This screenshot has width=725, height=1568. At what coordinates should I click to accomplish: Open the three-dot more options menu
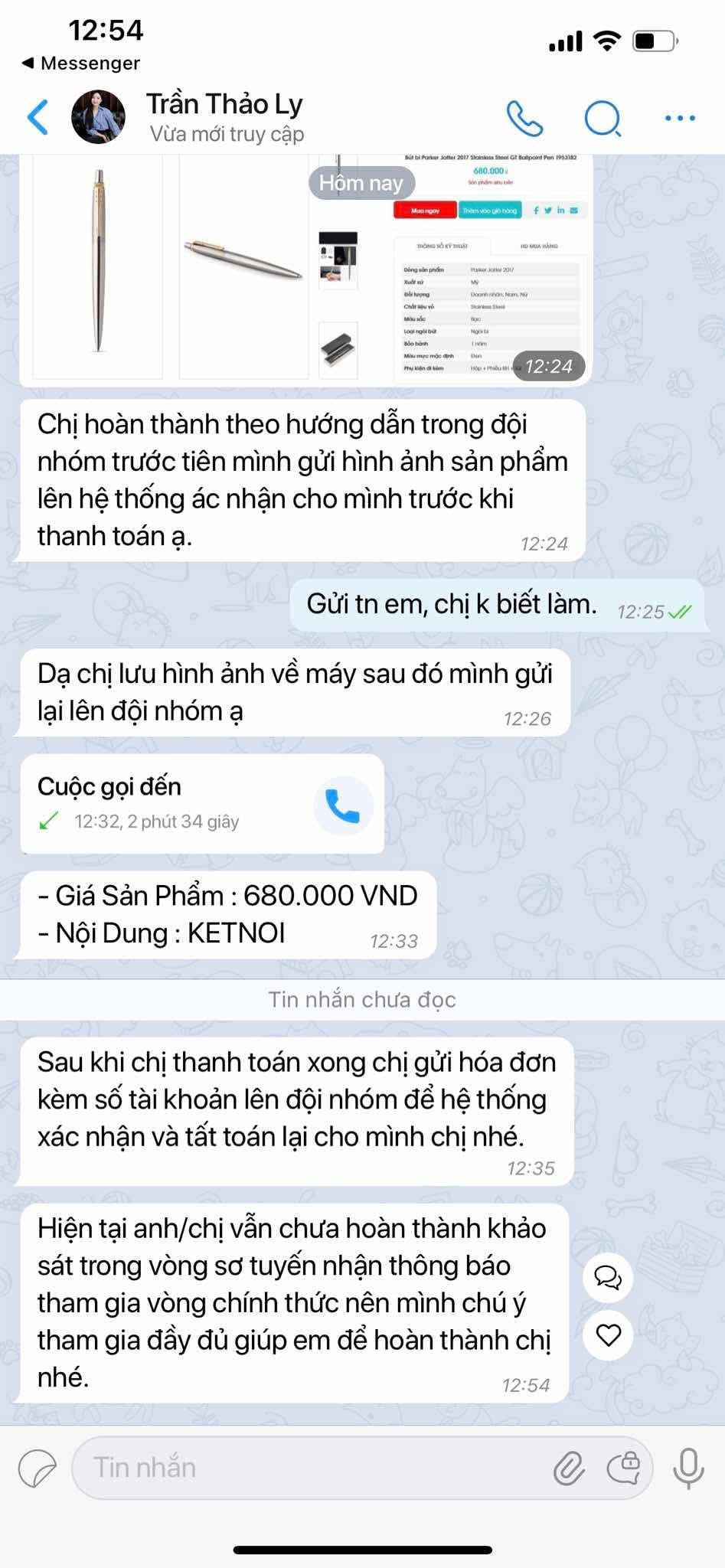pyautogui.click(x=680, y=118)
